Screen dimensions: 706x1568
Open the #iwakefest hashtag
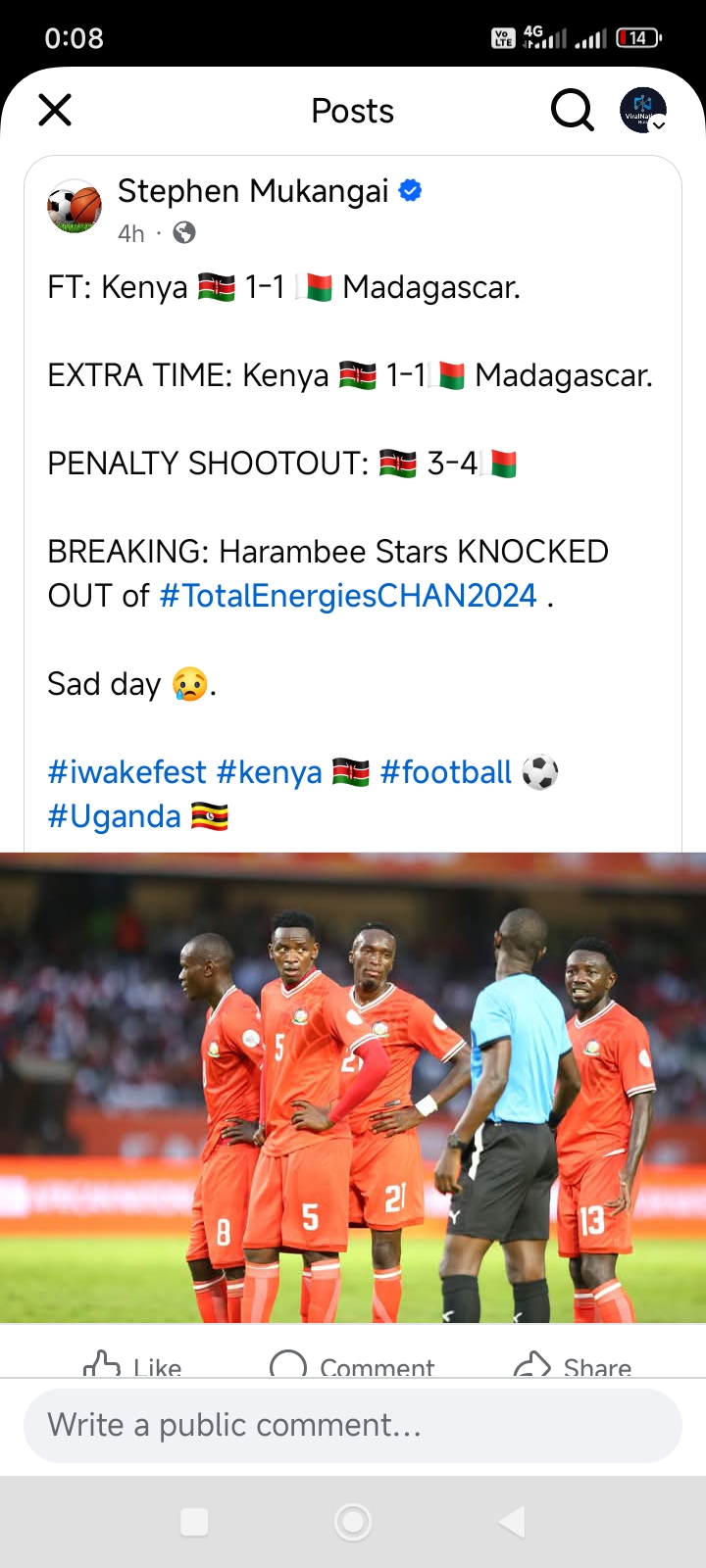click(127, 772)
